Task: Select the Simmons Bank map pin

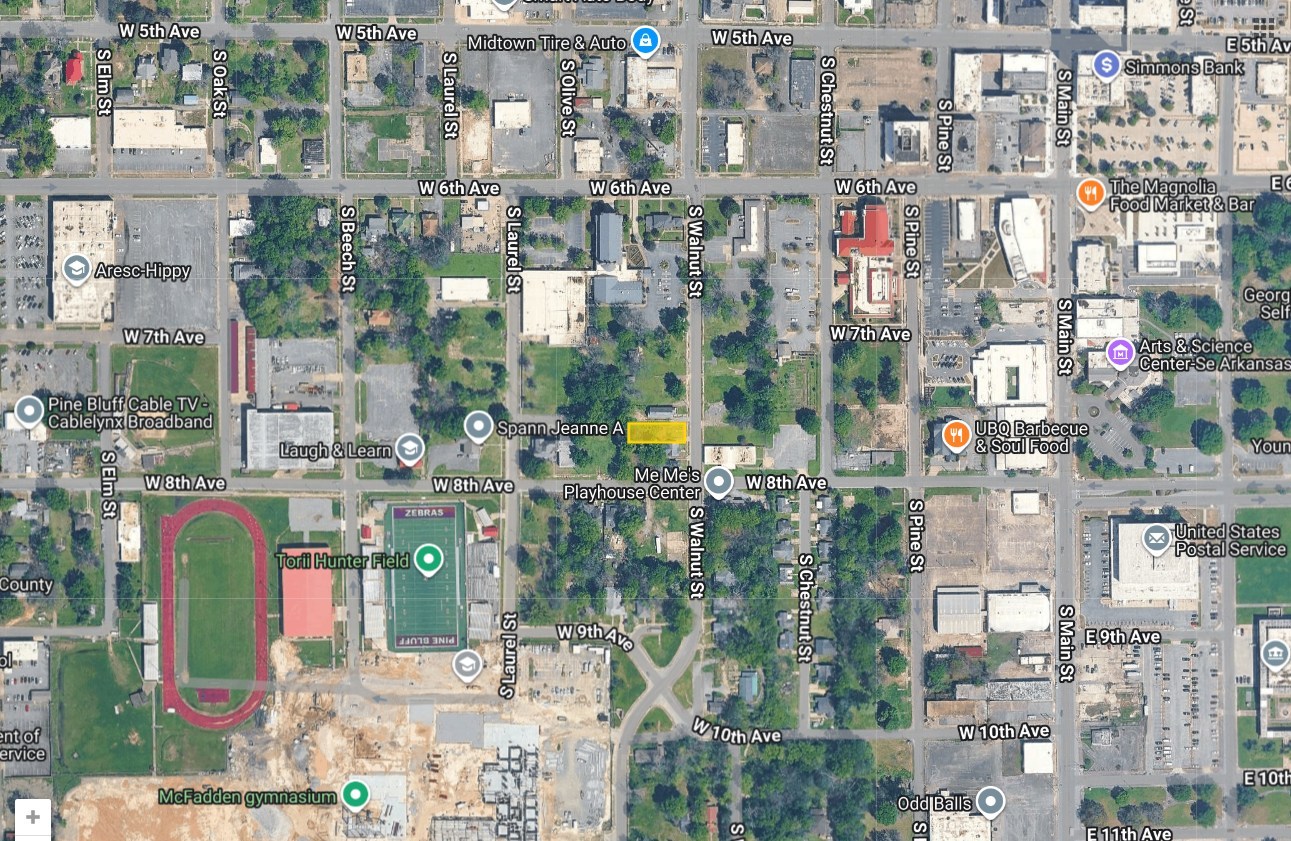Action: tap(1106, 66)
